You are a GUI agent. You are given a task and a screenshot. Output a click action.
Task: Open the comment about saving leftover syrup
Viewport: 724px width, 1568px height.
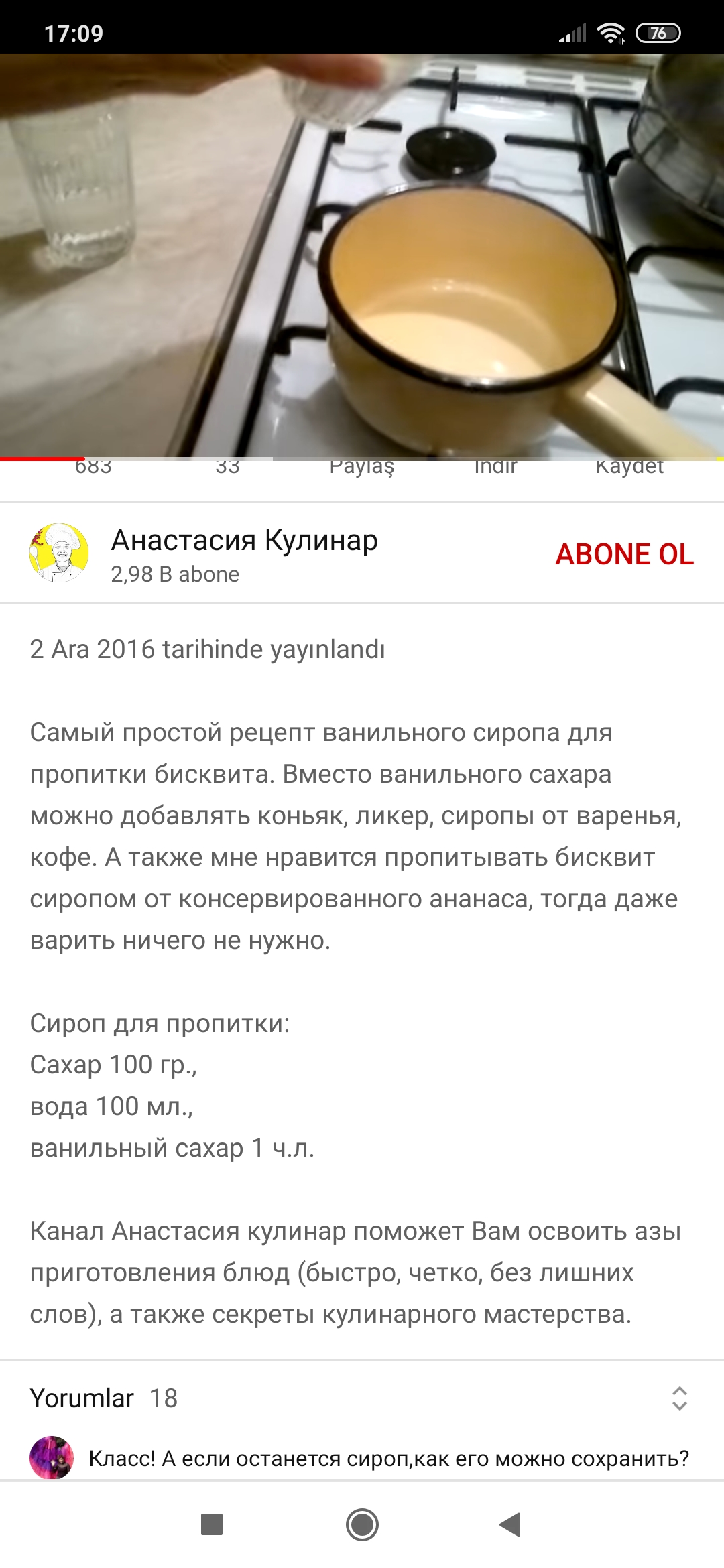389,1459
